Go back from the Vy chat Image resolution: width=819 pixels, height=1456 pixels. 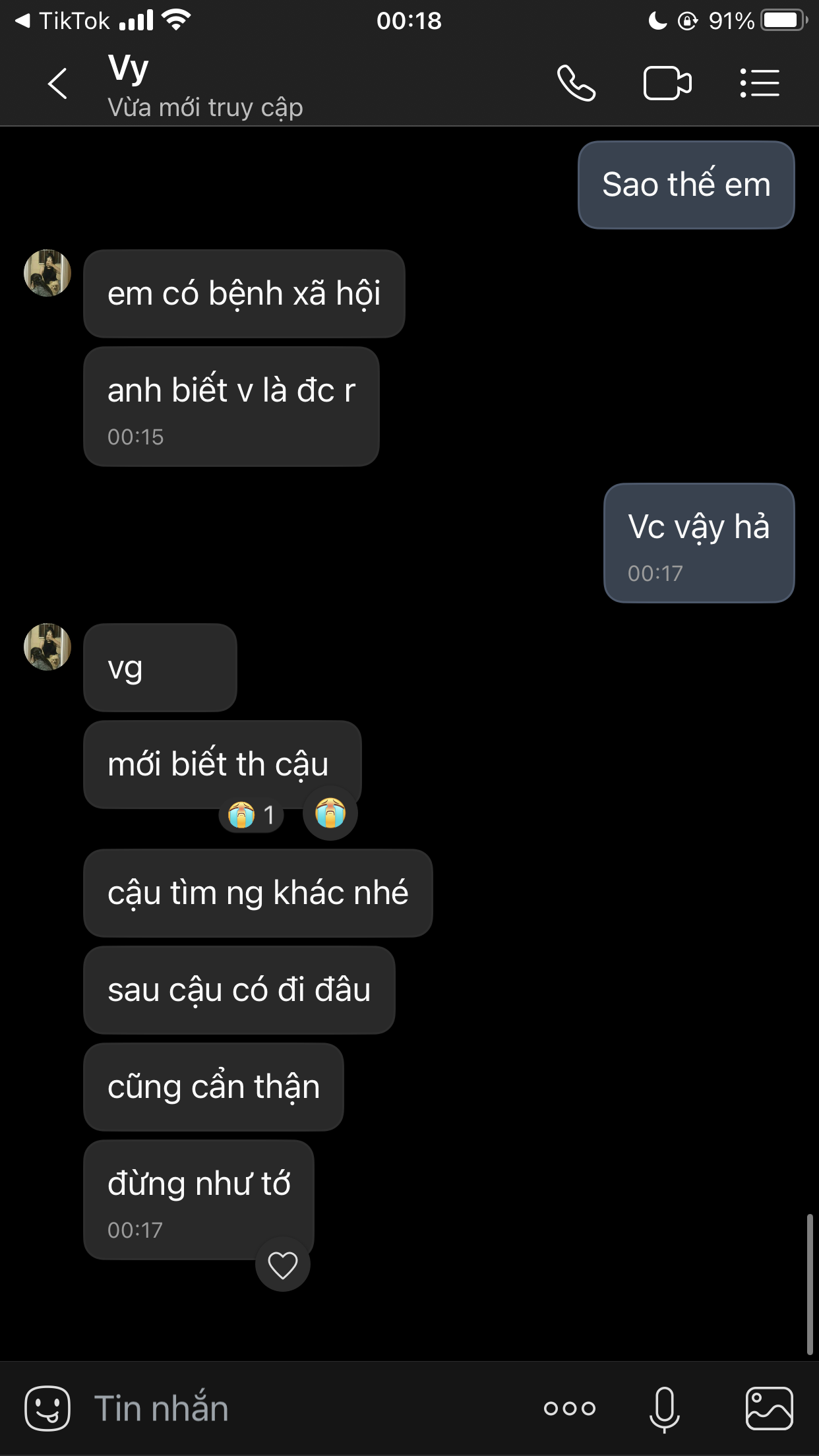(x=57, y=84)
